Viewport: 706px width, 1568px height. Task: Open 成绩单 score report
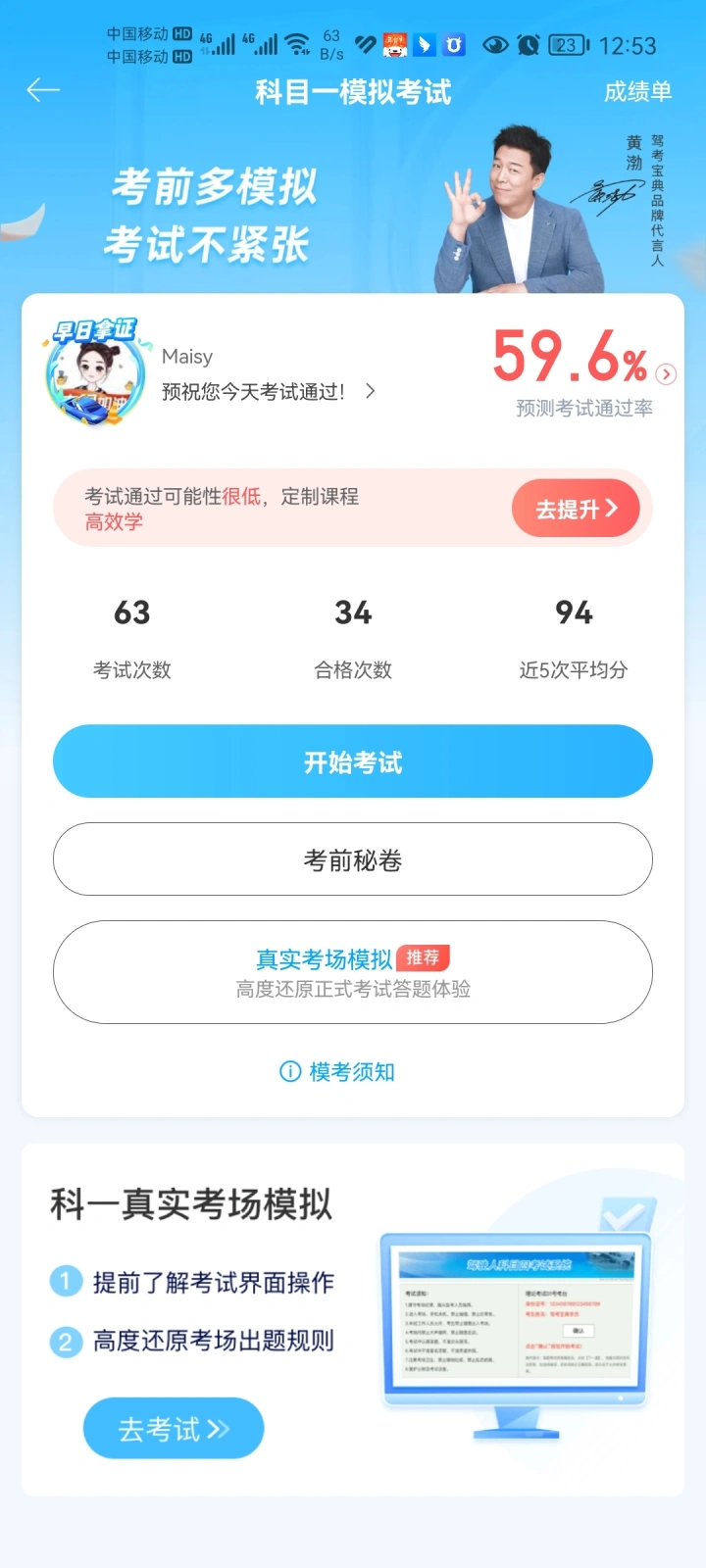637,92
